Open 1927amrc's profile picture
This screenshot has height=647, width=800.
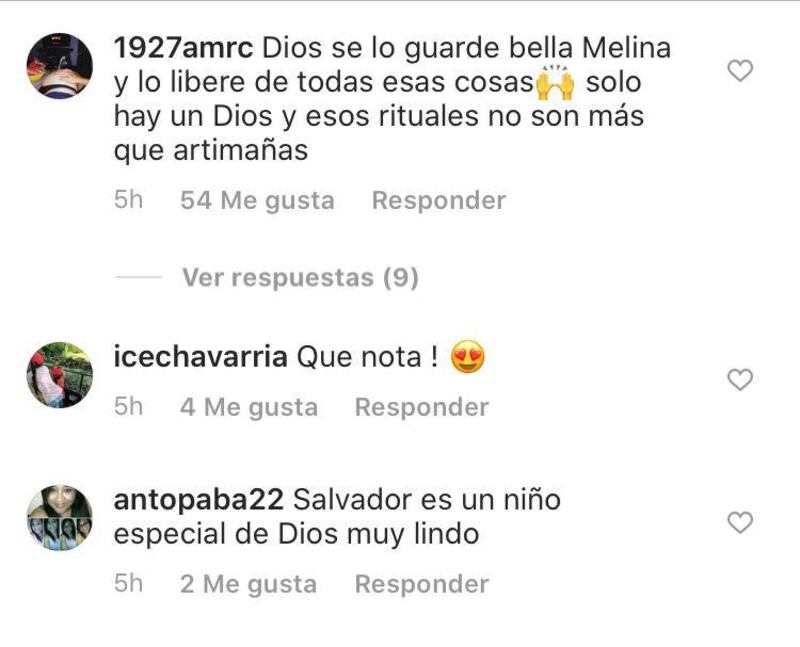(59, 66)
